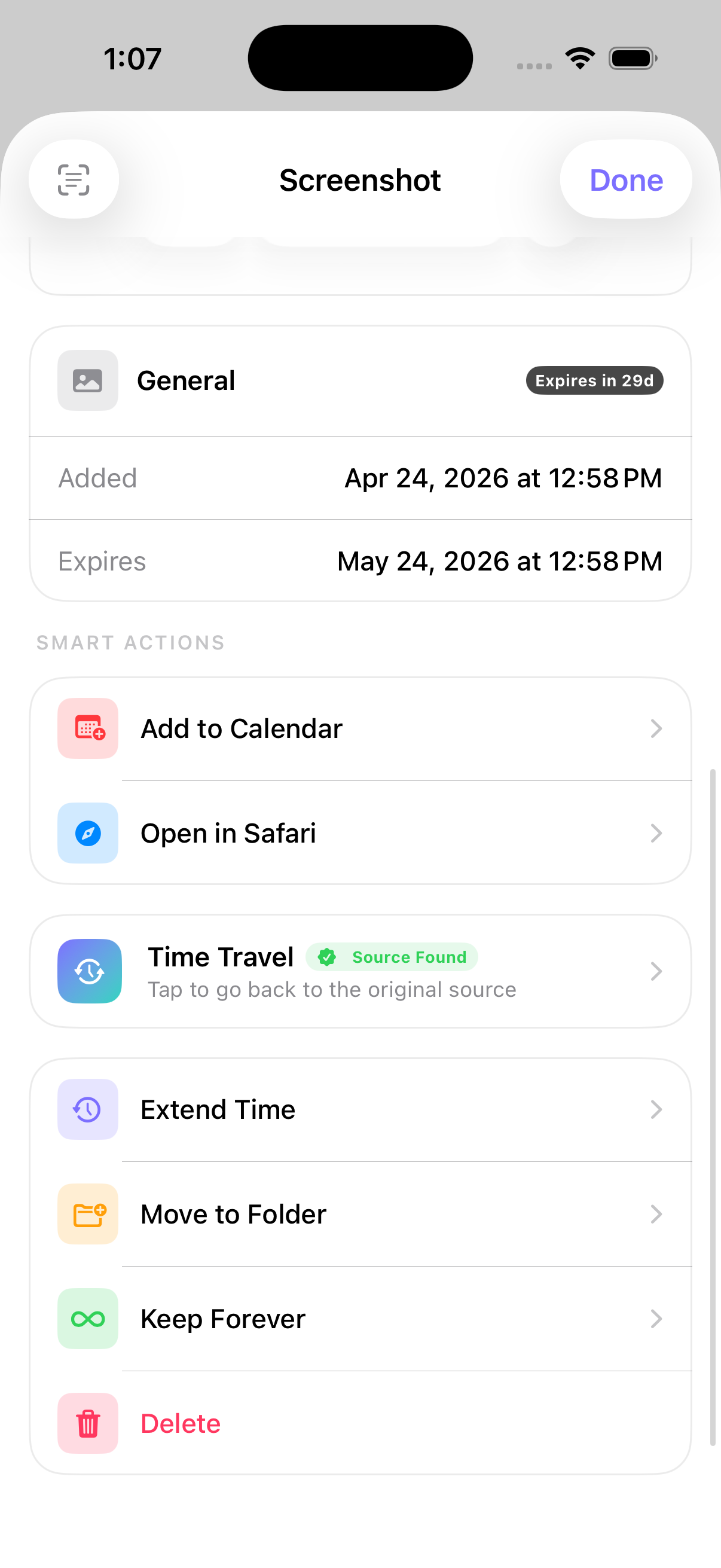The width and height of the screenshot is (721, 1568).
Task: Open Add to Calendar via its chevron
Action: tap(655, 728)
